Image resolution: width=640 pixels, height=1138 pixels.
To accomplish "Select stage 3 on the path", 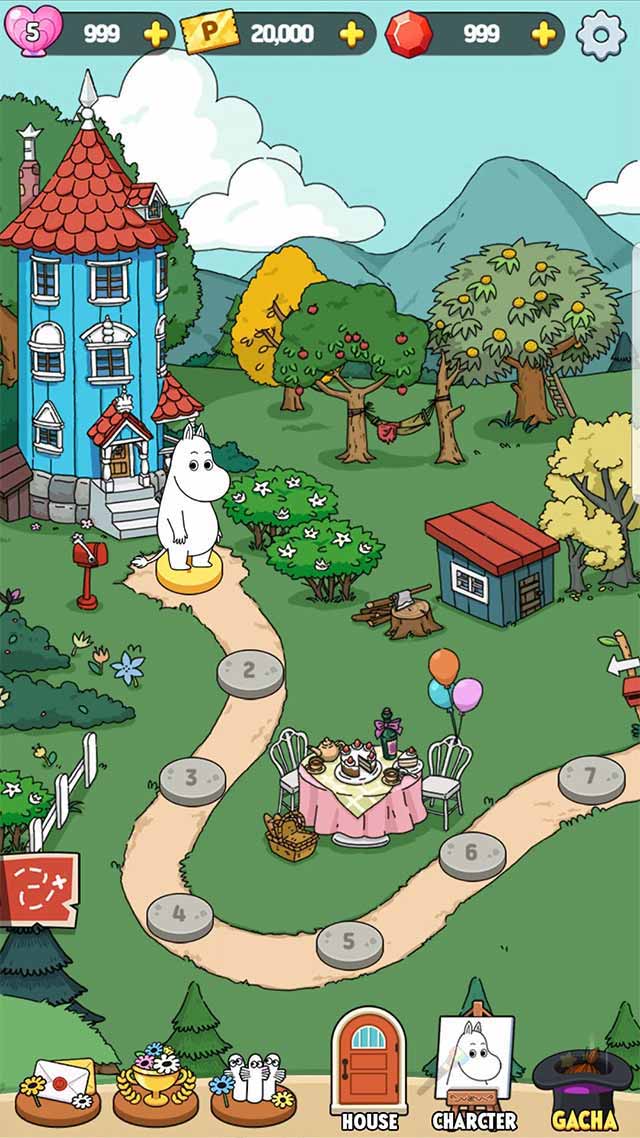I will point(192,780).
